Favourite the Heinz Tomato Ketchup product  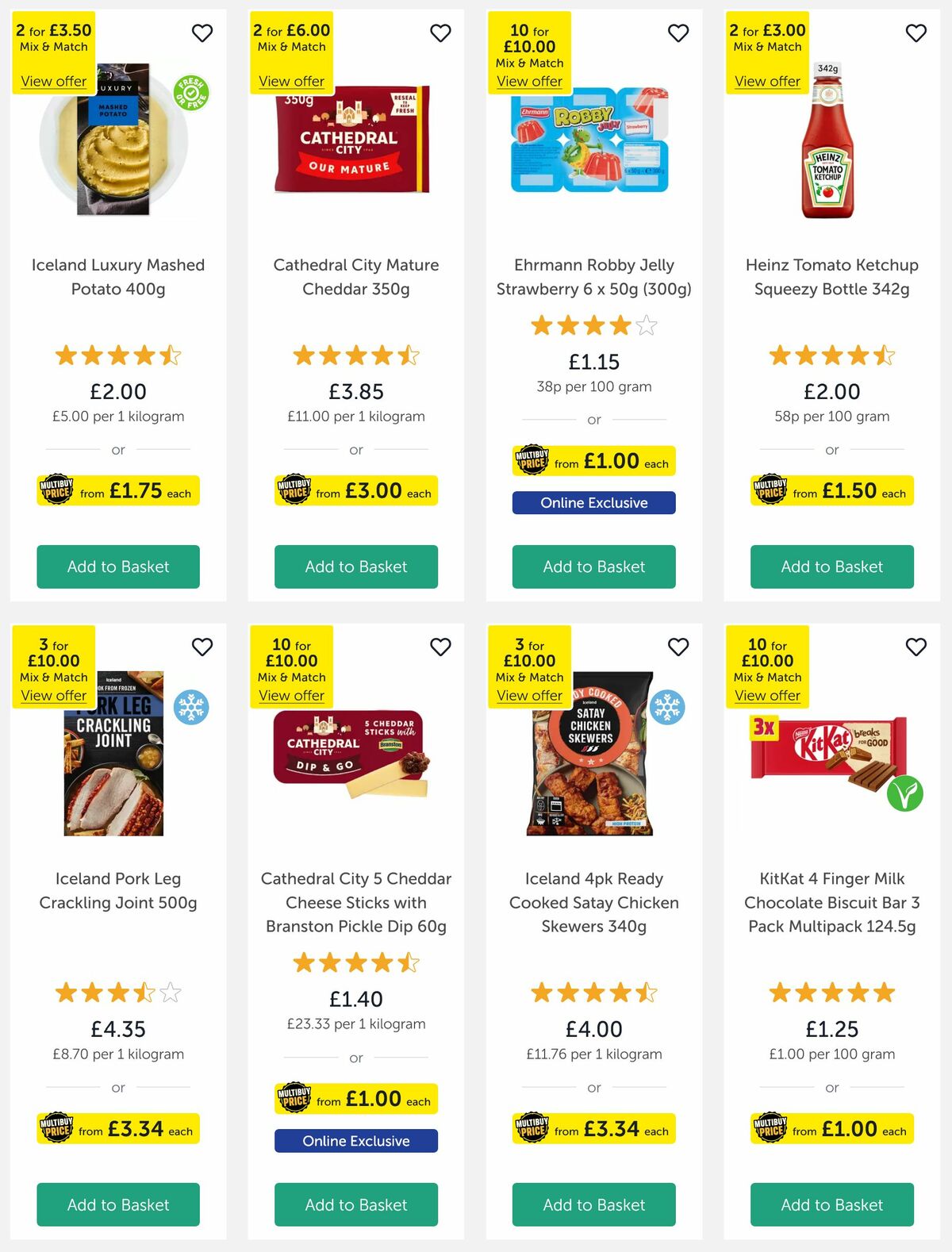[916, 33]
